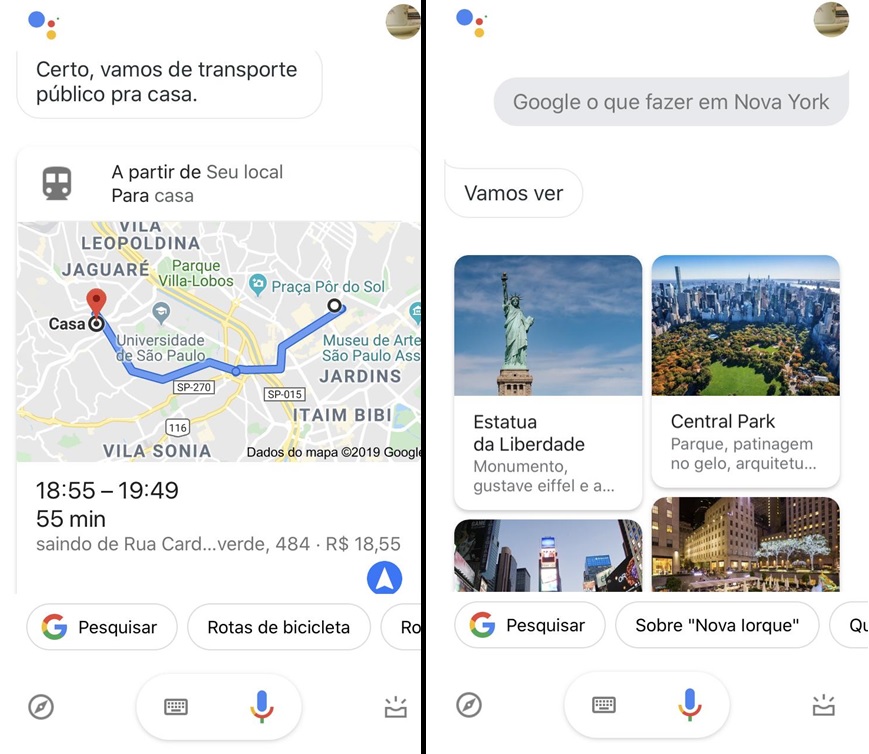Tap the Rotas de bicicleta chip
The image size is (869, 754).
278,627
